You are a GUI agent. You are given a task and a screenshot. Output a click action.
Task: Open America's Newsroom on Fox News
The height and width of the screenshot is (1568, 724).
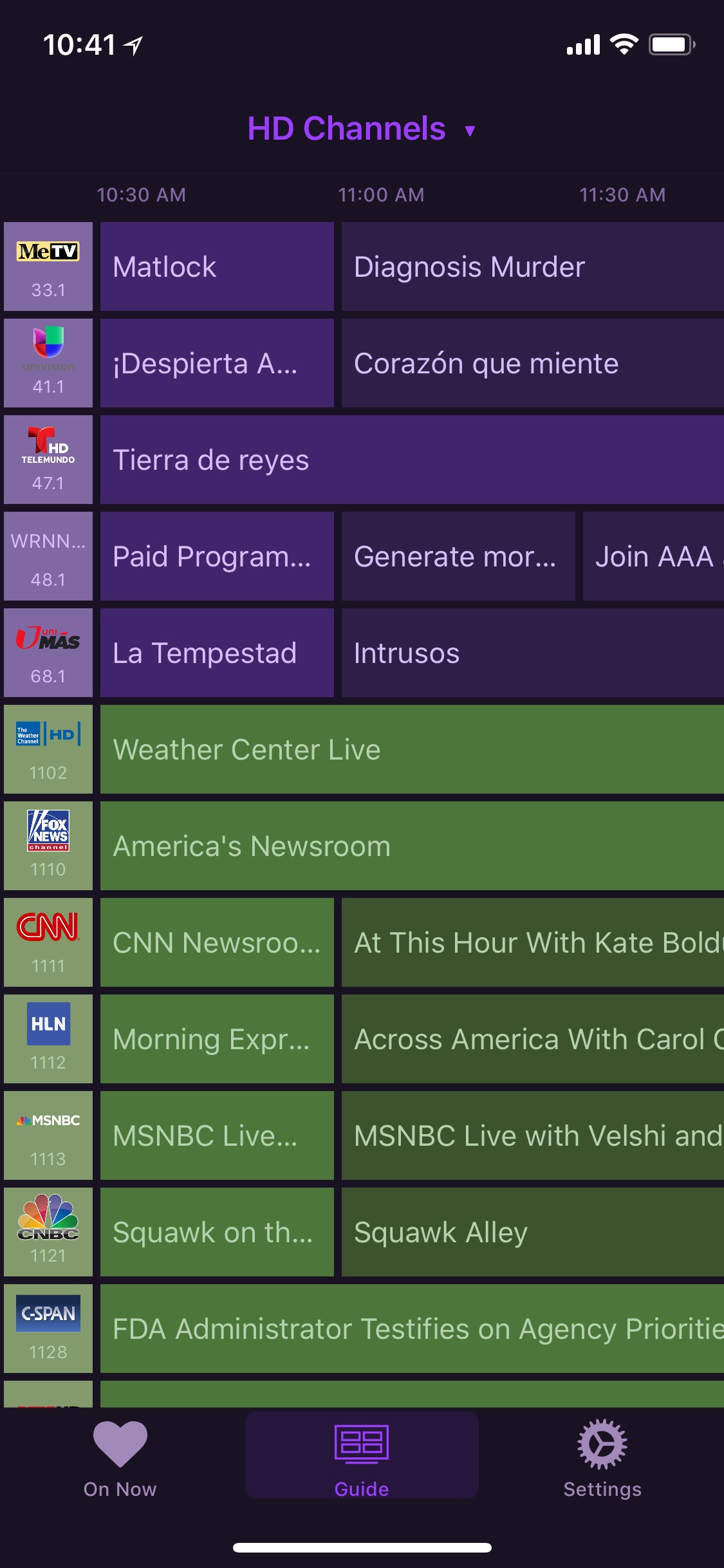[x=412, y=846]
